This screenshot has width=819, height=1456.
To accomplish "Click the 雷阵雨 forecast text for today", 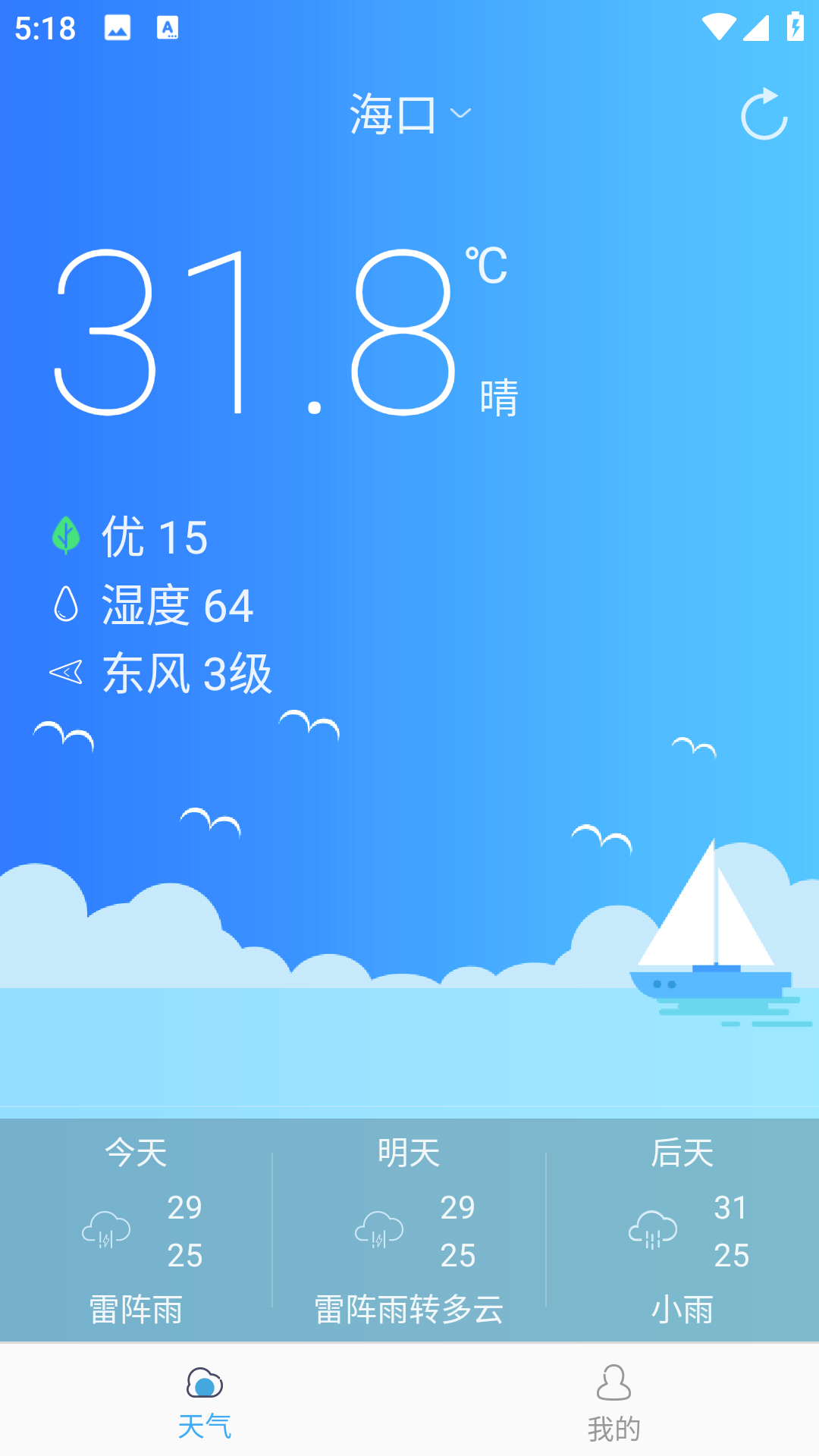I will point(136,1307).
